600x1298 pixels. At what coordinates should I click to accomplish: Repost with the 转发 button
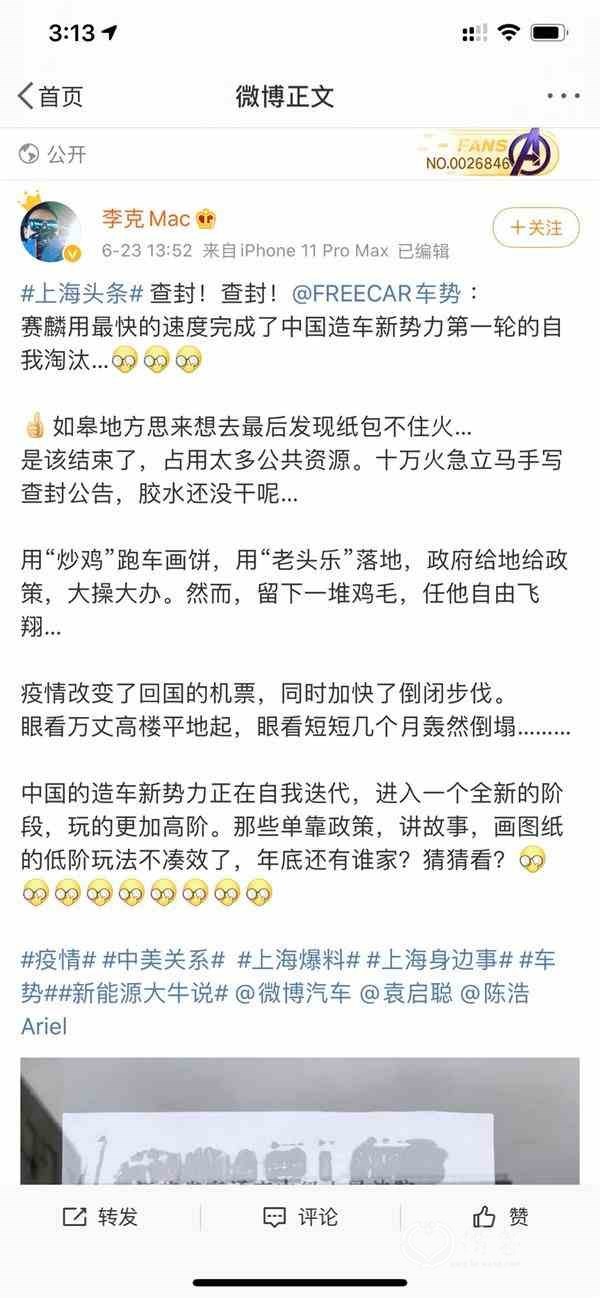(100, 1216)
